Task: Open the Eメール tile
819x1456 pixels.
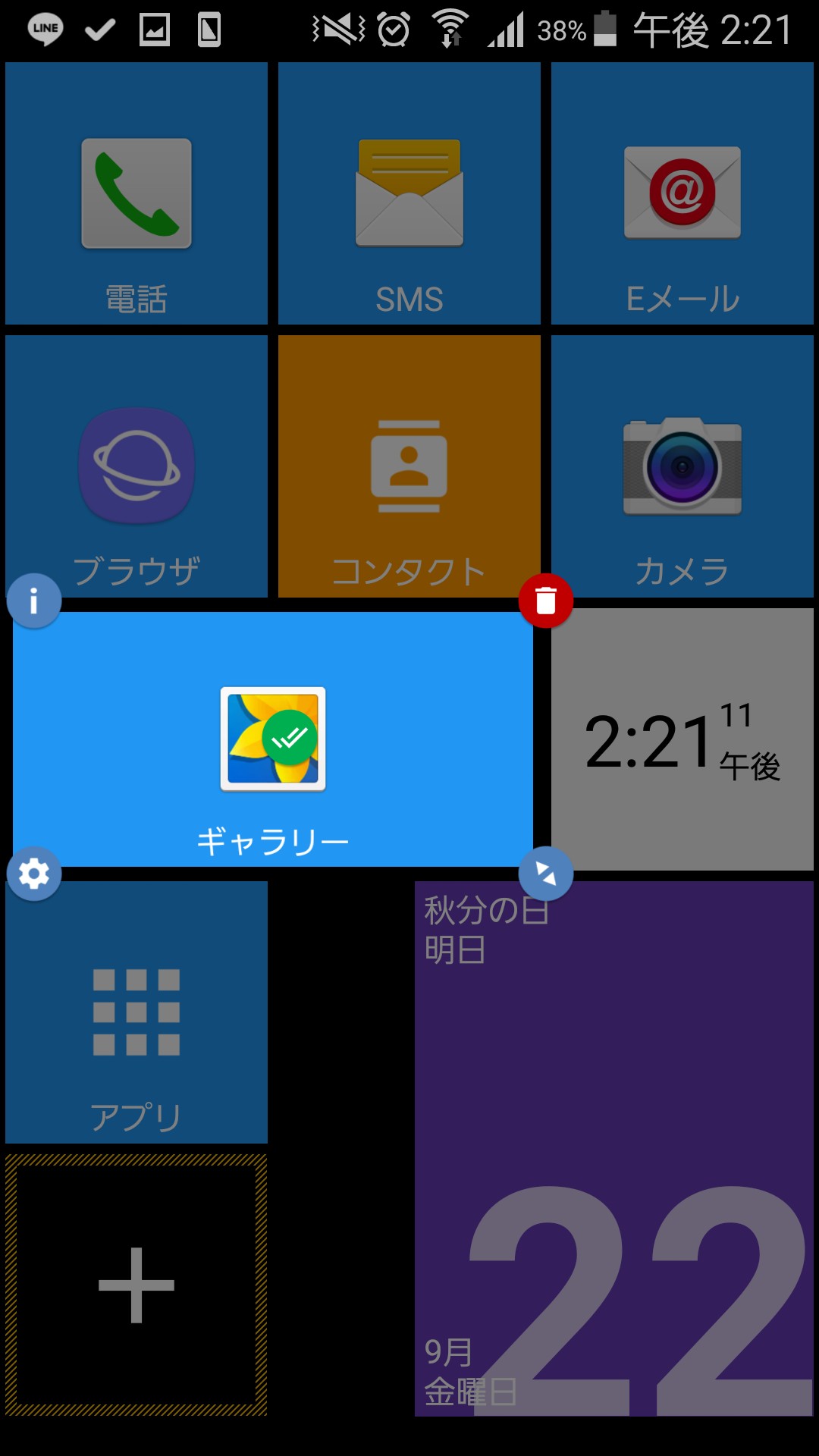Action: click(x=682, y=194)
